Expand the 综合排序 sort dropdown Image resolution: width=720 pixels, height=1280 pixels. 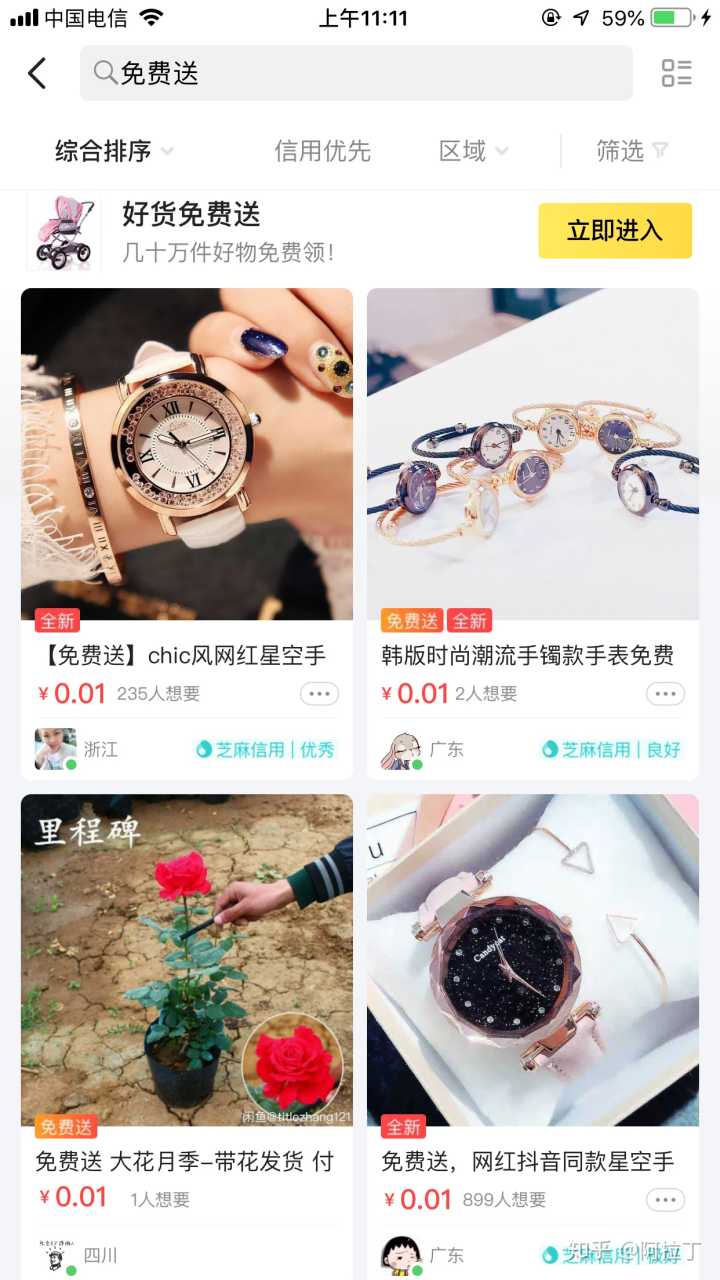[x=114, y=151]
